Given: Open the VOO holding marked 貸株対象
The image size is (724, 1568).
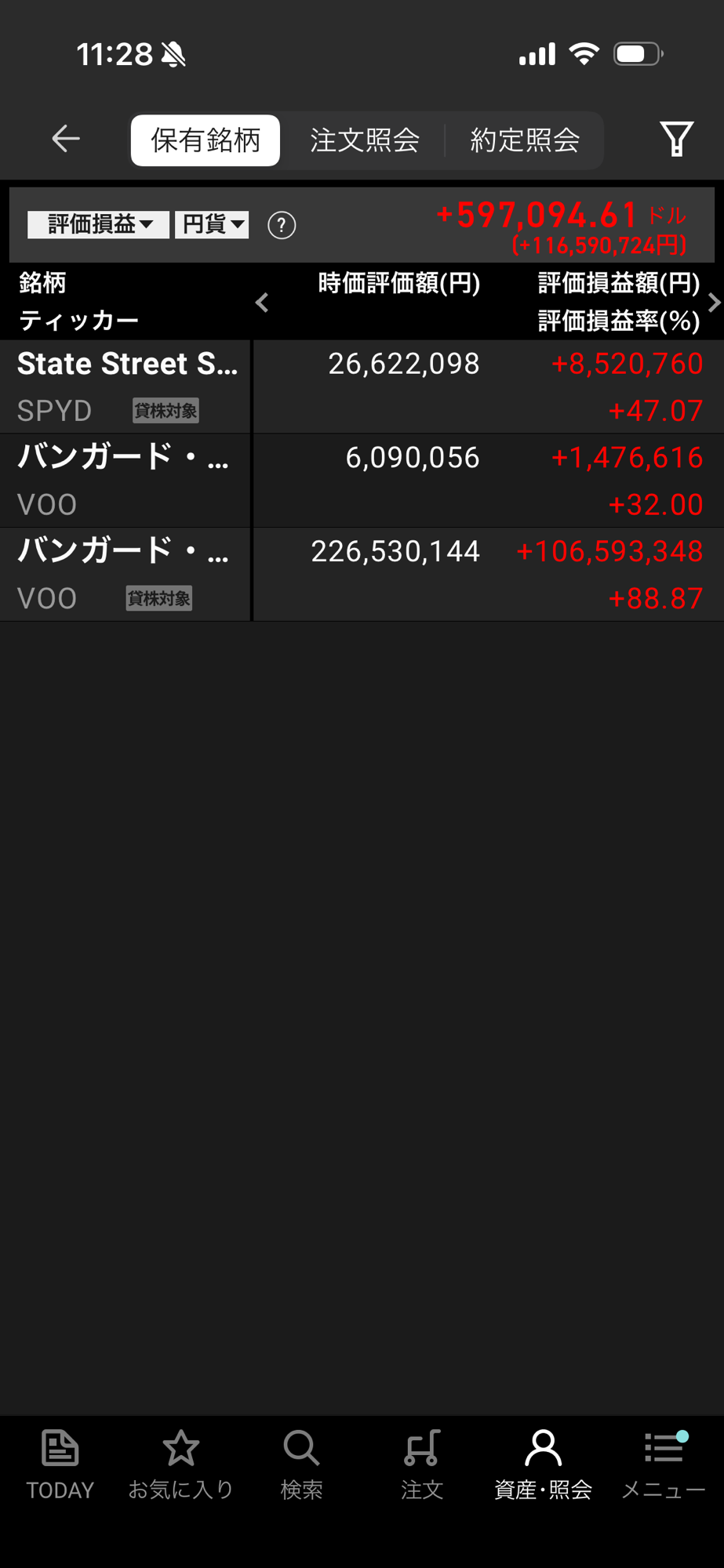Looking at the screenshot, I should tap(126, 574).
